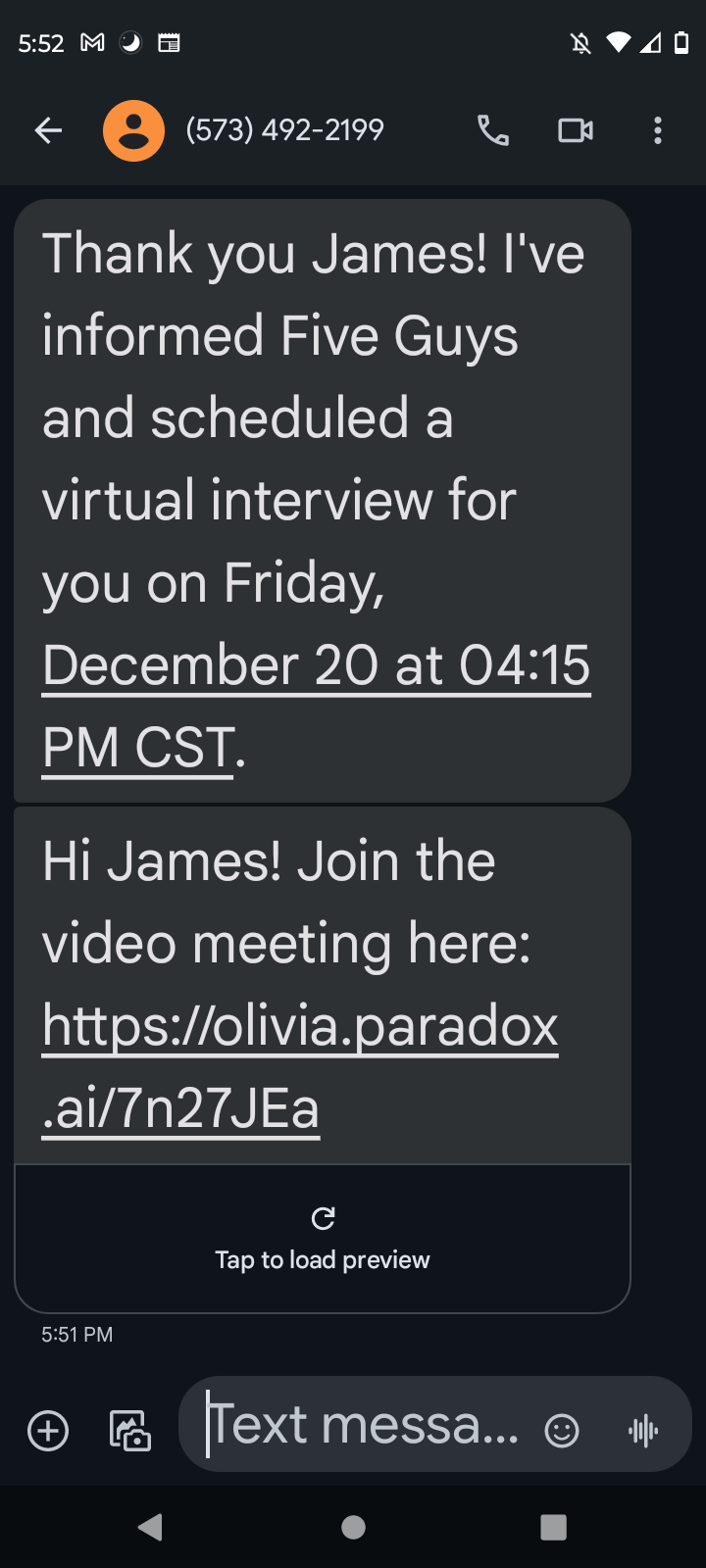This screenshot has height=1568, width=706.
Task: Open the contact avatar for (573) 492-2199
Action: point(134,130)
